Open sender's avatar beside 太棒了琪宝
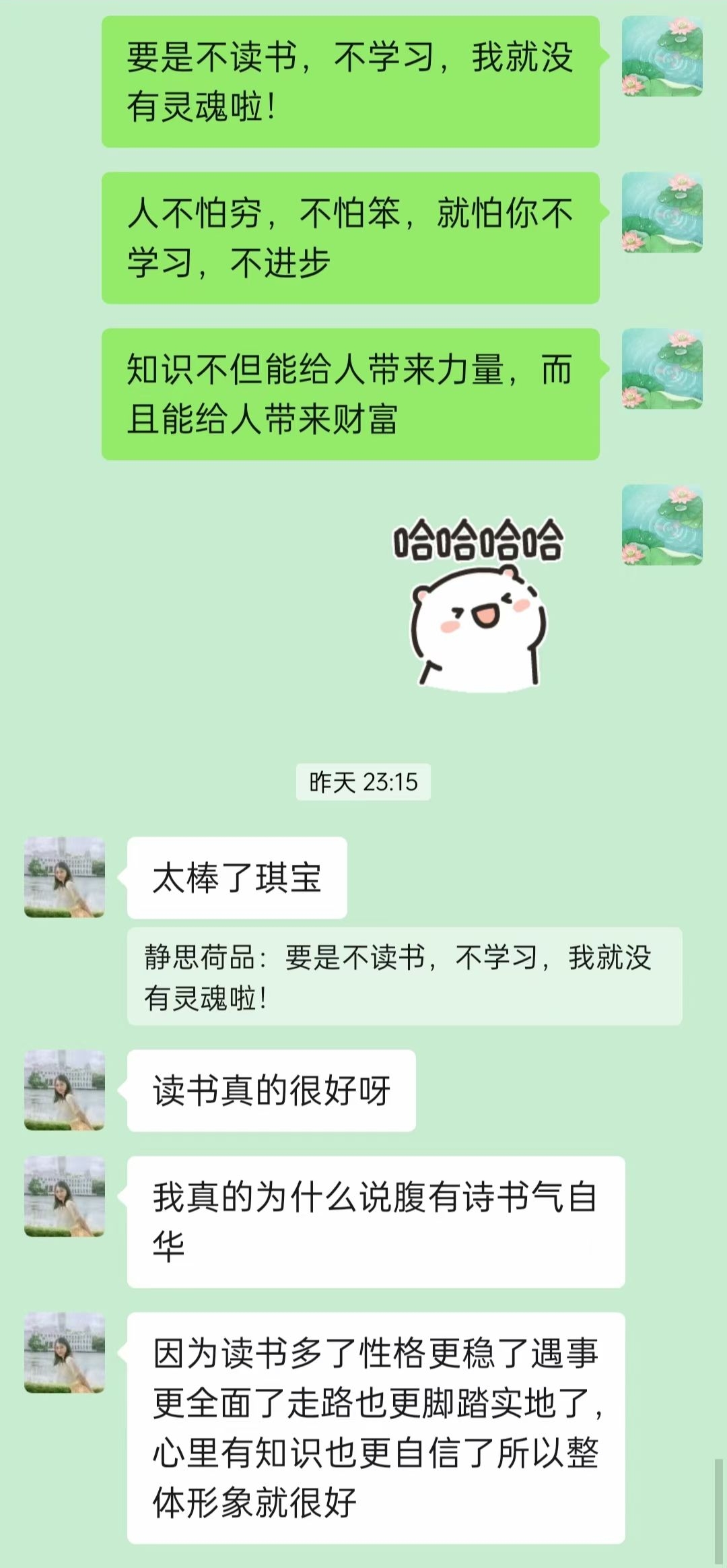 [x=65, y=877]
